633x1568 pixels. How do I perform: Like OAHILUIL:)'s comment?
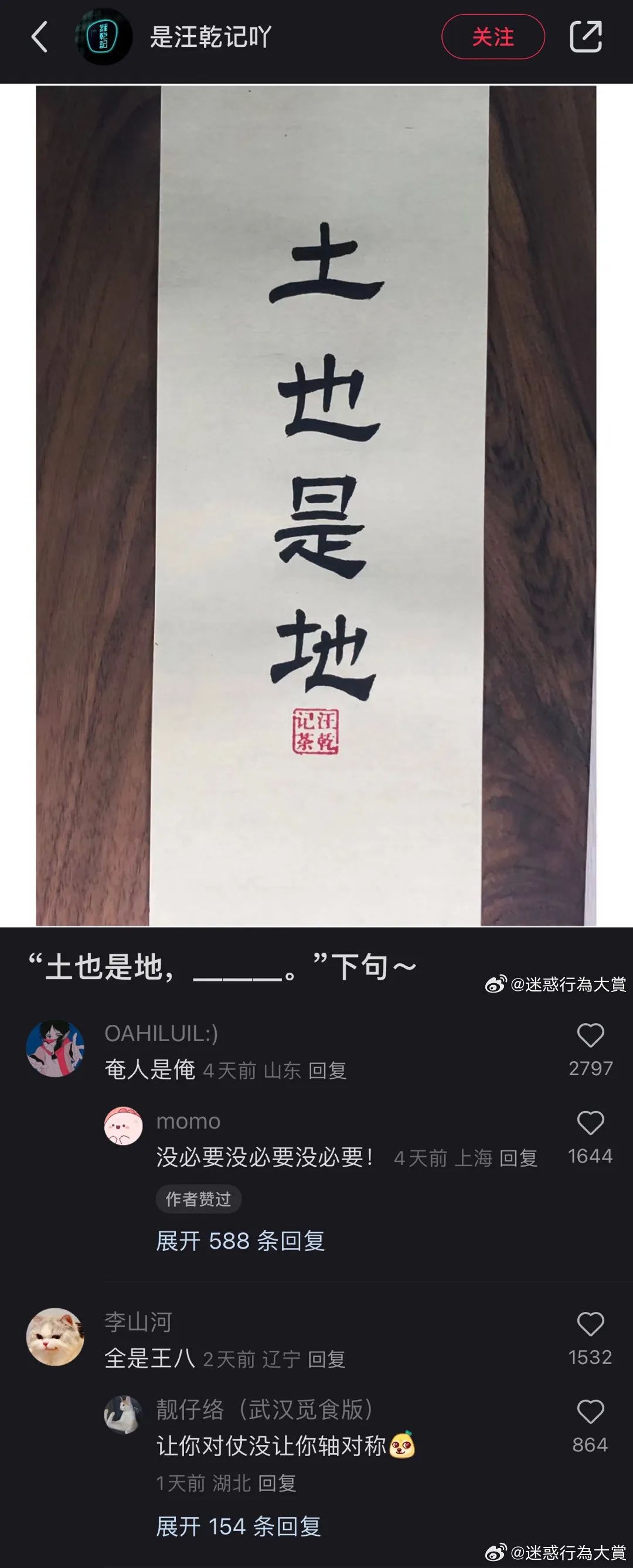click(x=590, y=1035)
